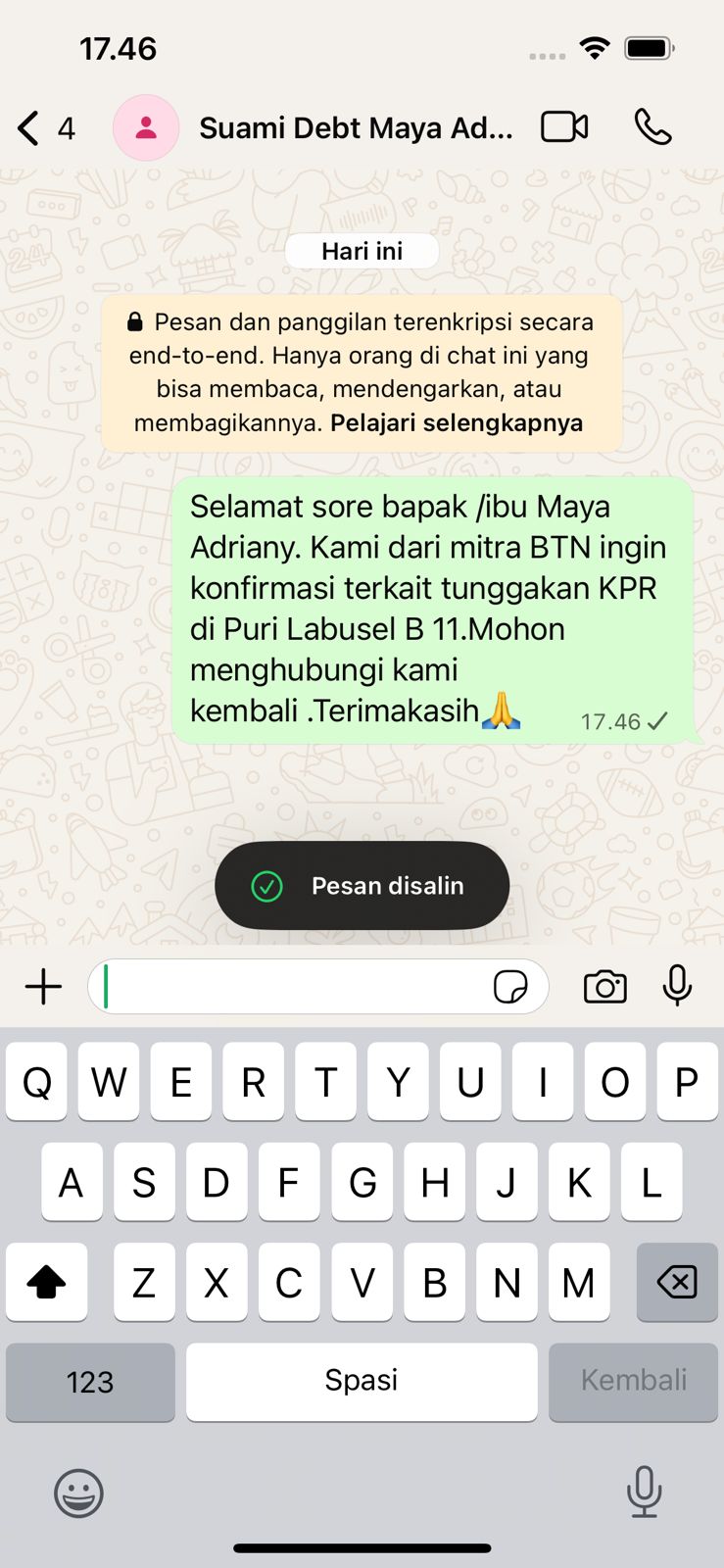
Task: Focus the message input field
Action: (x=294, y=987)
